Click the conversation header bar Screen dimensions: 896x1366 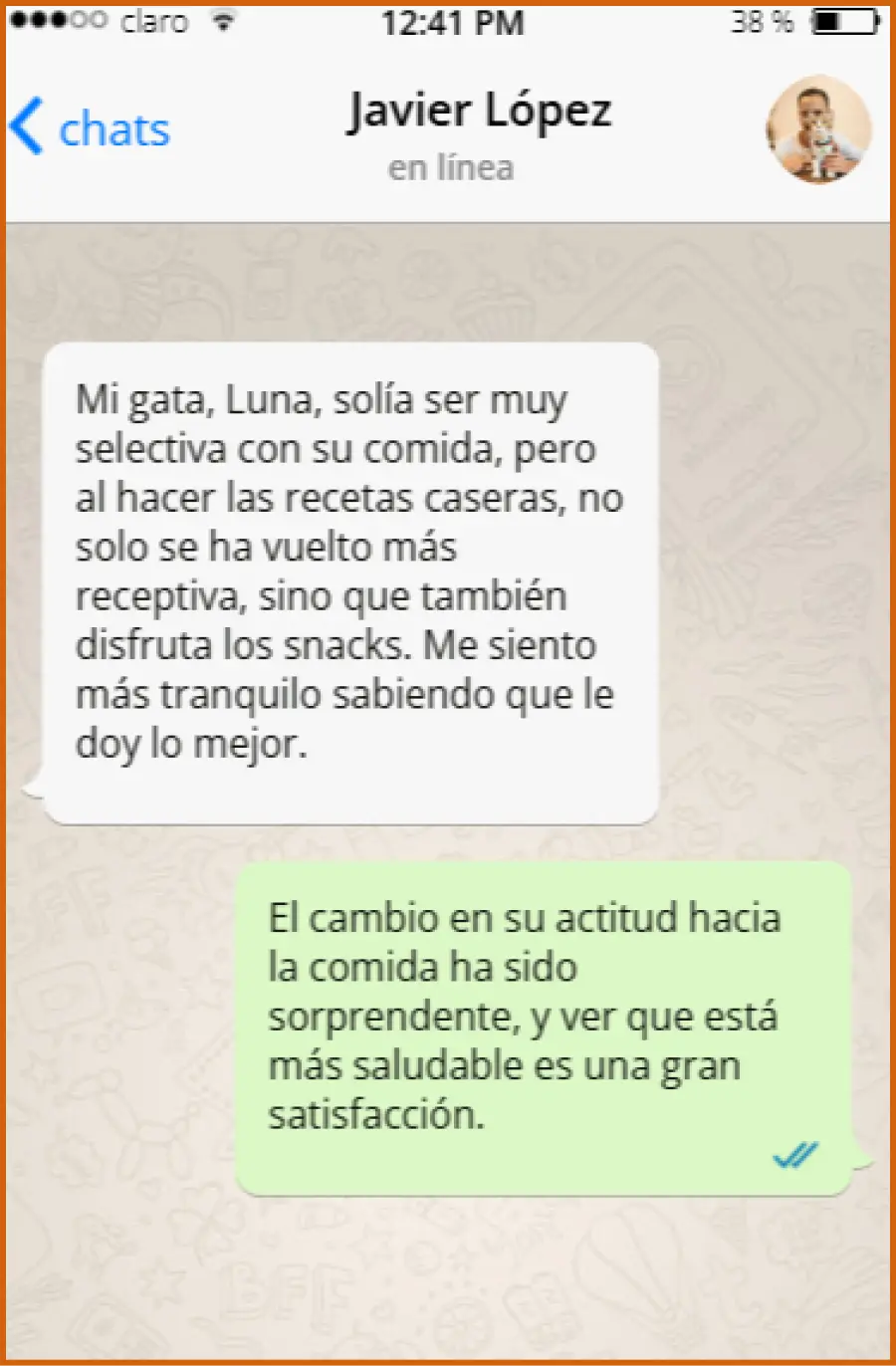pyautogui.click(x=448, y=127)
